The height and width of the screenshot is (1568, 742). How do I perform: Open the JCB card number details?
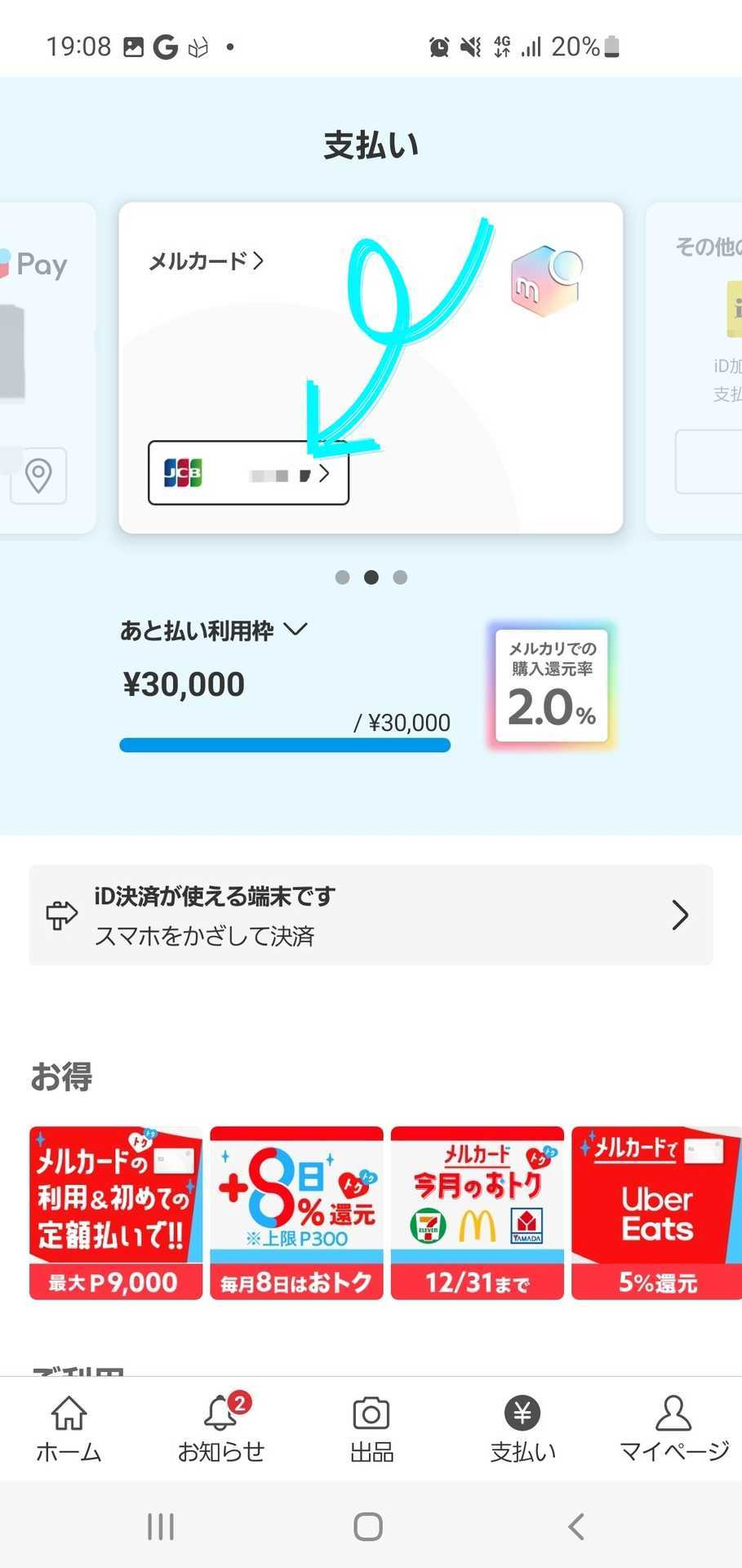coord(248,474)
